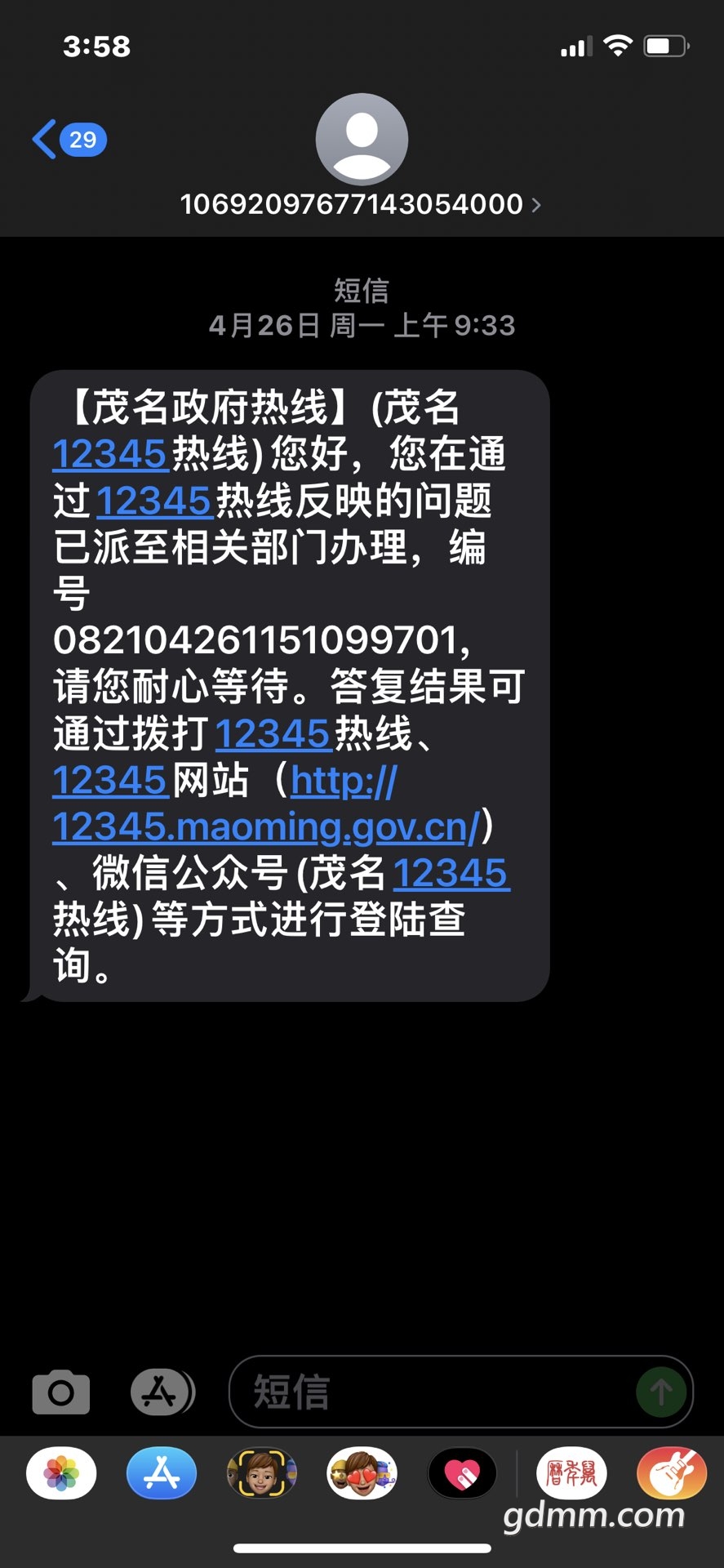Image resolution: width=724 pixels, height=1568 pixels.
Task: Open the red seal-character sticker app
Action: [571, 1474]
